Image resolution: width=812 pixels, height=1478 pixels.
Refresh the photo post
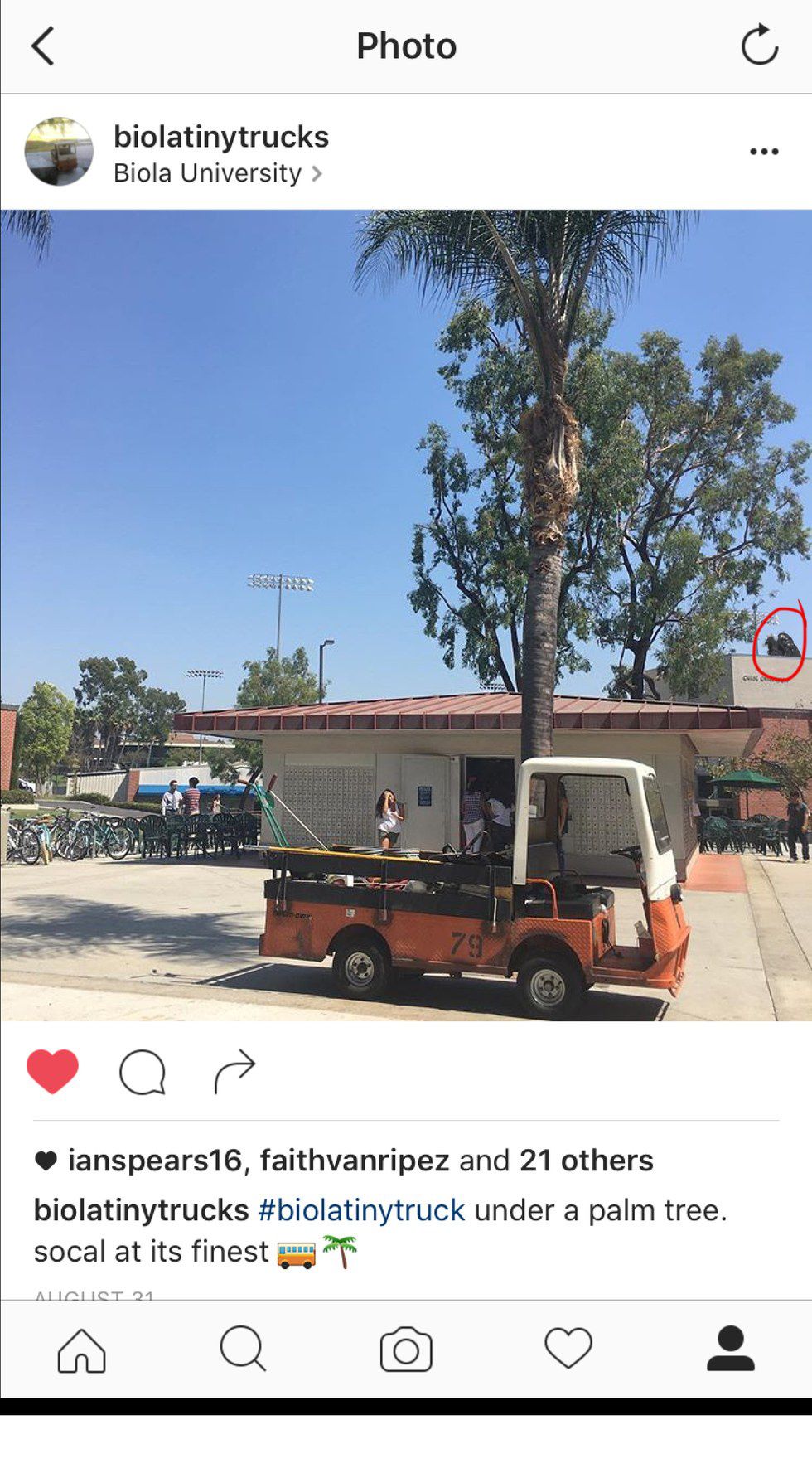click(759, 46)
